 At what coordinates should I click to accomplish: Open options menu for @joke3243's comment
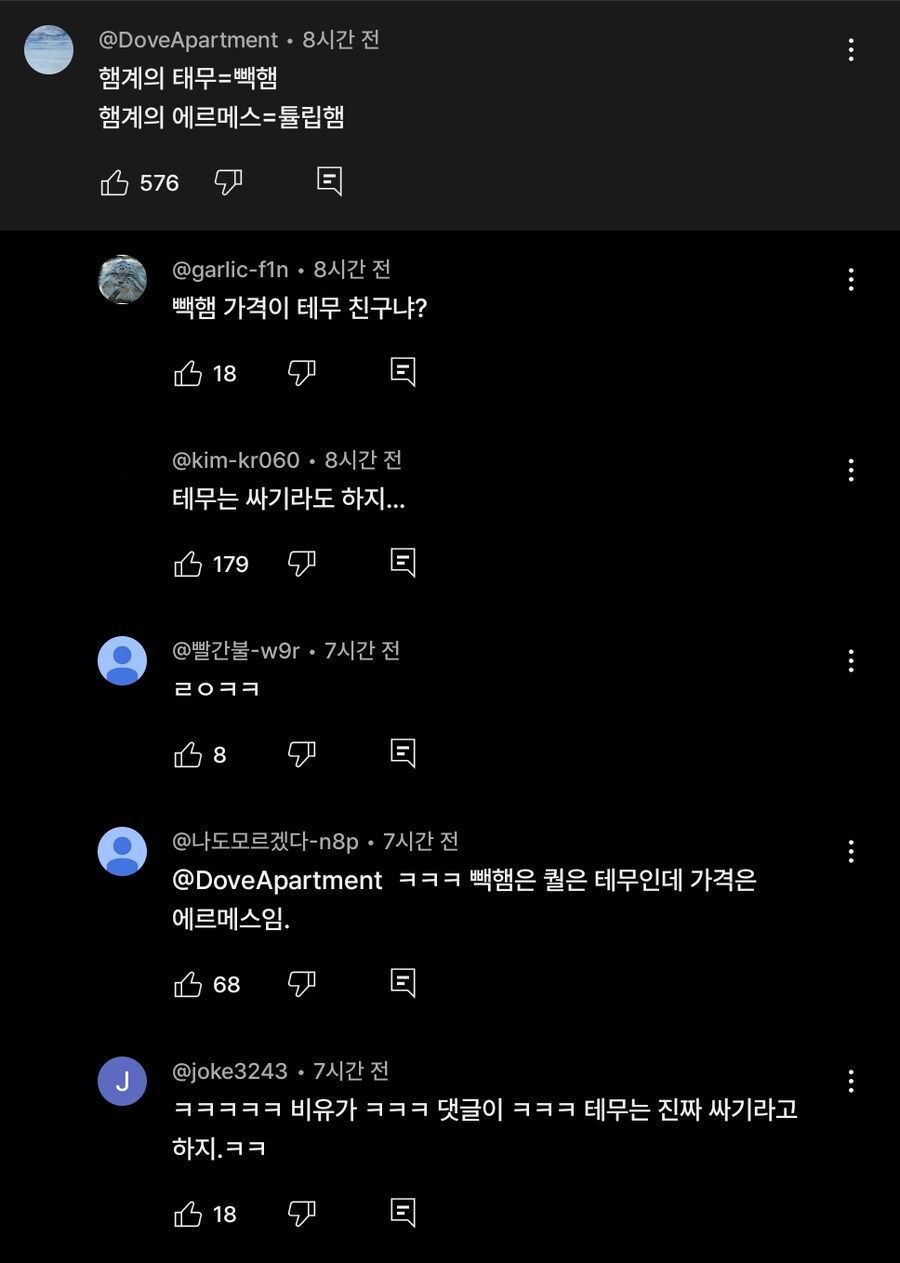[851, 1081]
